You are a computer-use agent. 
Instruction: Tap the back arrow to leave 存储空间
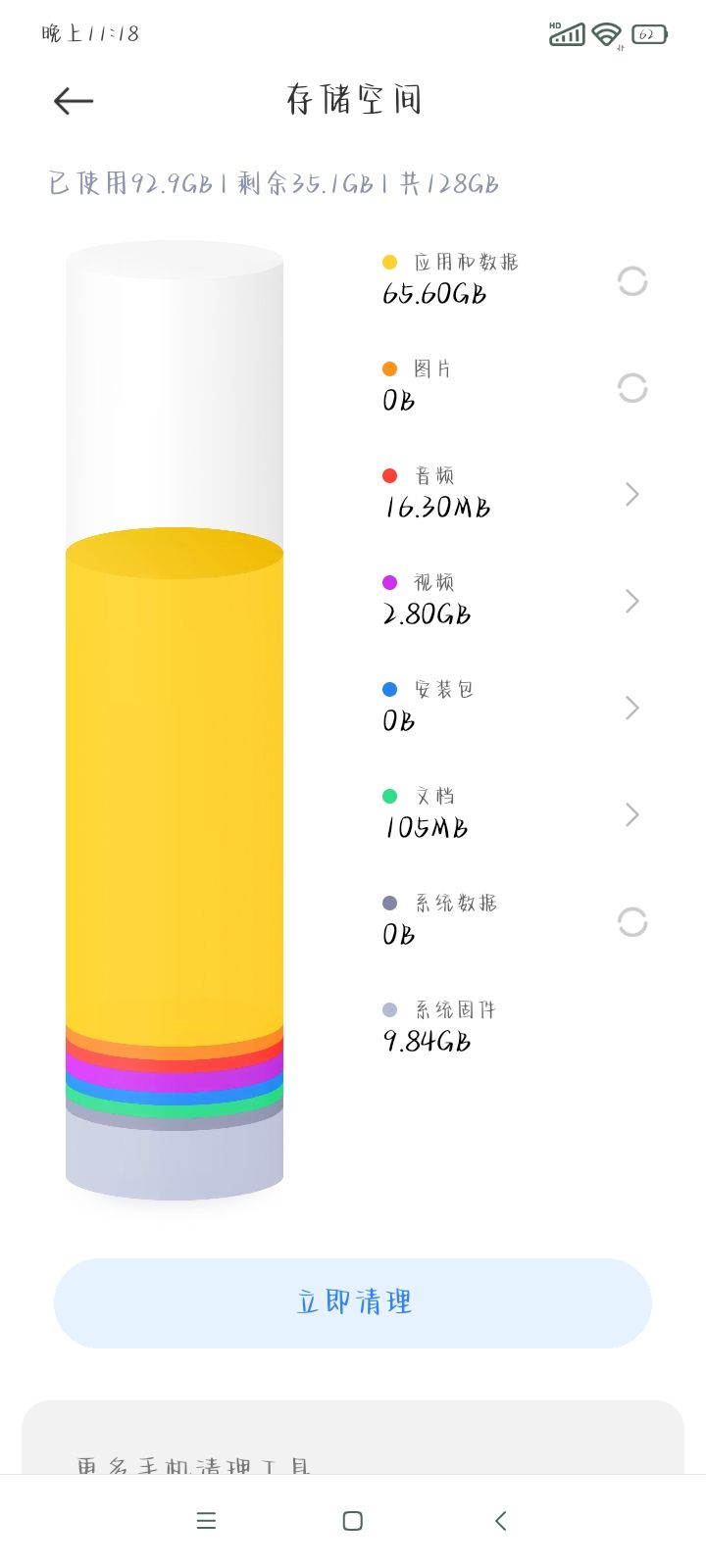(x=72, y=100)
